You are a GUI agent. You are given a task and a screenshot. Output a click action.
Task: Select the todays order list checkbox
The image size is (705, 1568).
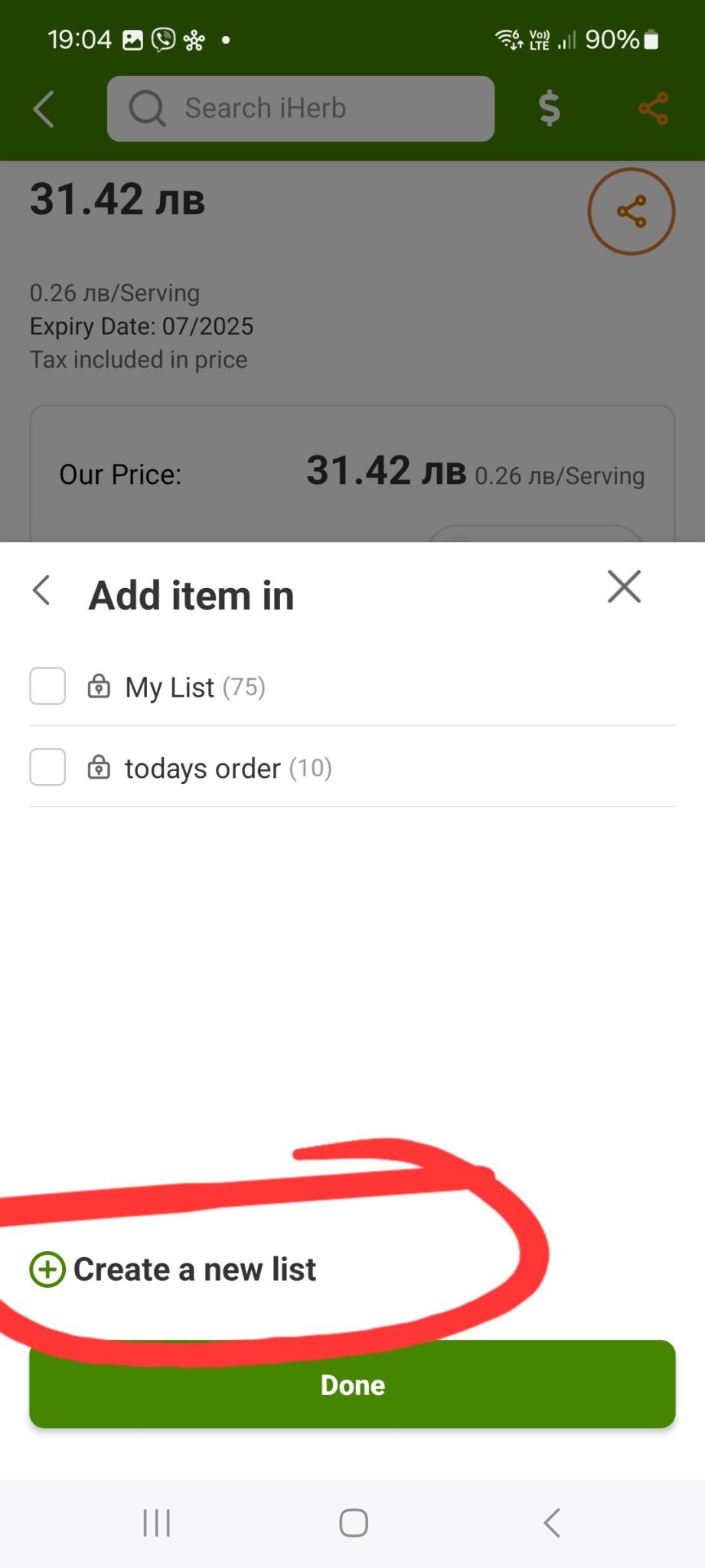(47, 767)
